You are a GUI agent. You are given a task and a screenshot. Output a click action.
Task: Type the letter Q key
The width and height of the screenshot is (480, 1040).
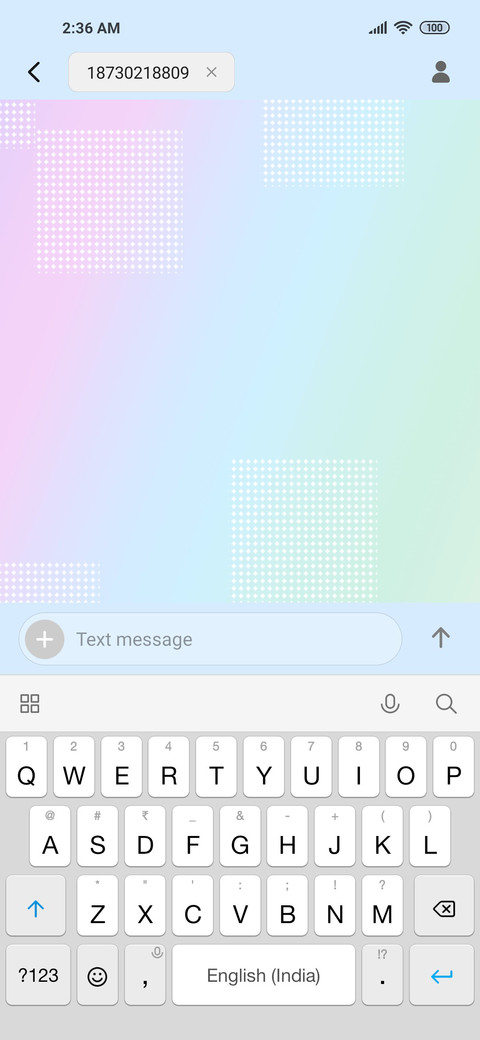(x=27, y=767)
